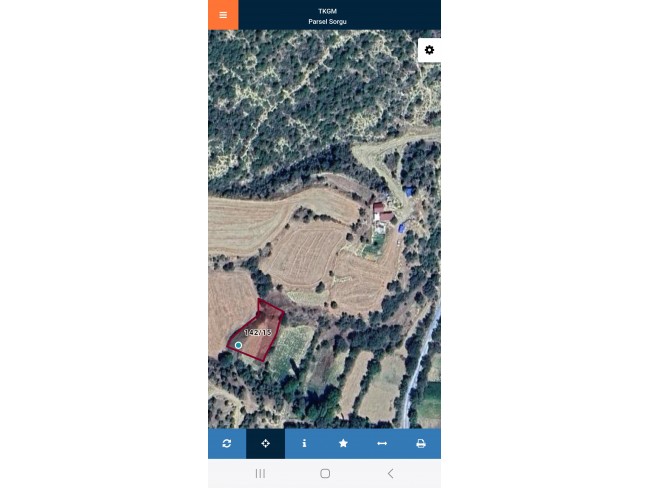650x488 pixels.
Task: Select parcel 142/15 on the map
Action: tap(258, 332)
